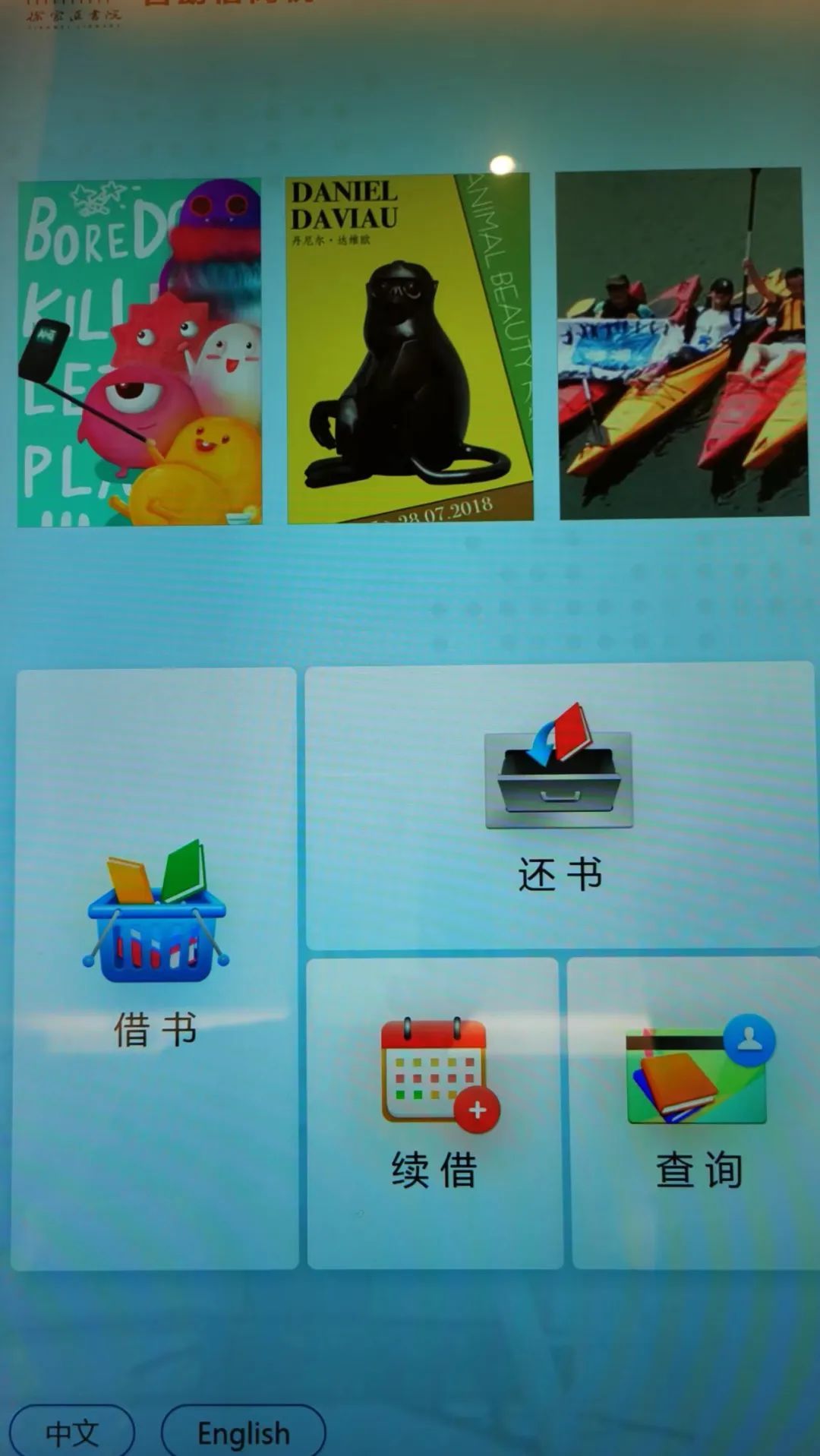820x1456 pixels.
Task: Switch the language to 中文
Action: [x=72, y=1432]
